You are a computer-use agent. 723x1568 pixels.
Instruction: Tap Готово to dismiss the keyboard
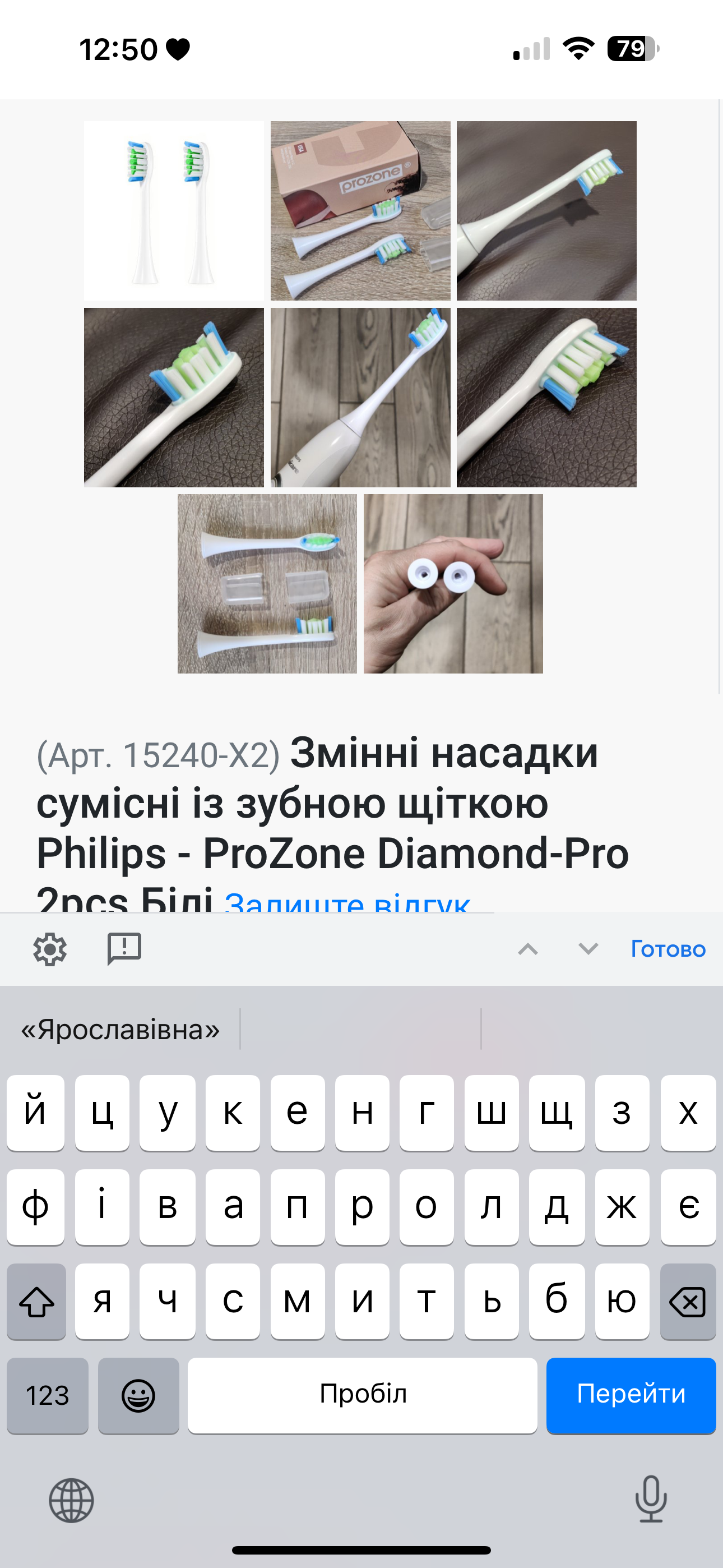(668, 948)
